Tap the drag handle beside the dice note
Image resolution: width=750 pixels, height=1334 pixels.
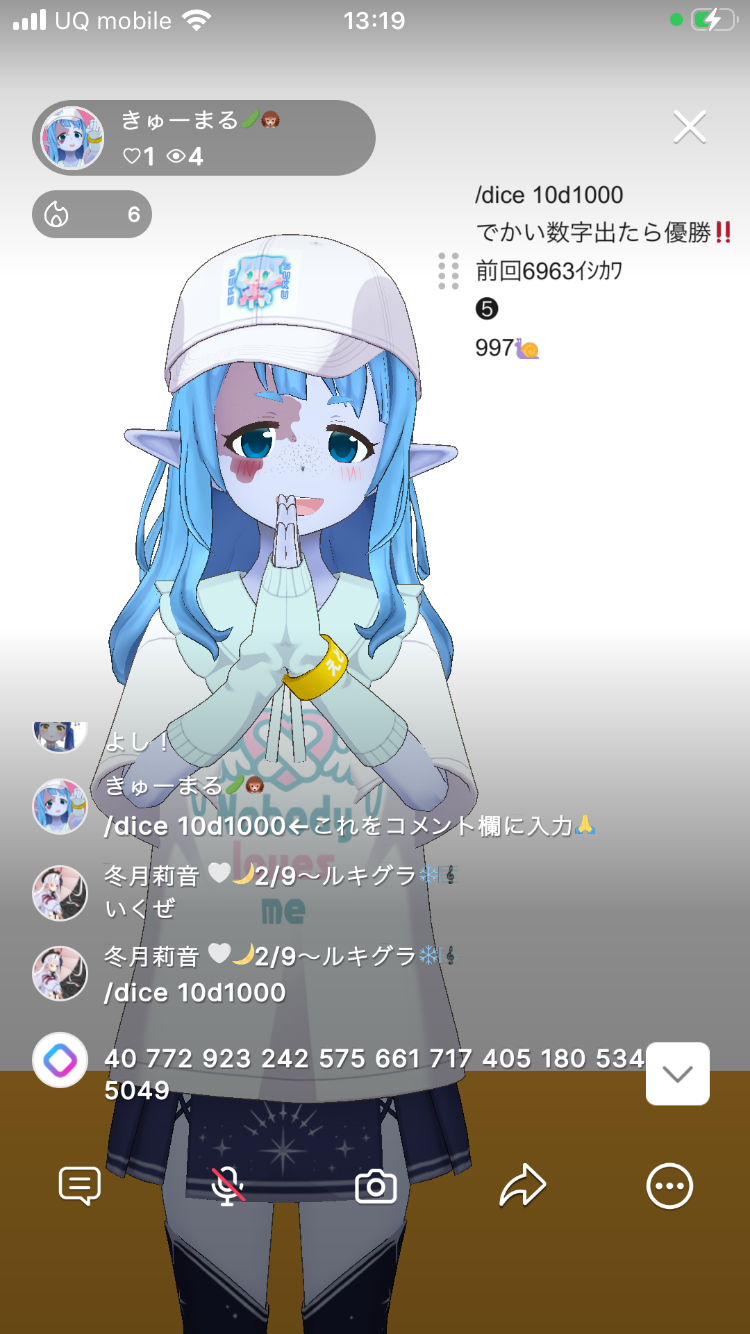(448, 271)
